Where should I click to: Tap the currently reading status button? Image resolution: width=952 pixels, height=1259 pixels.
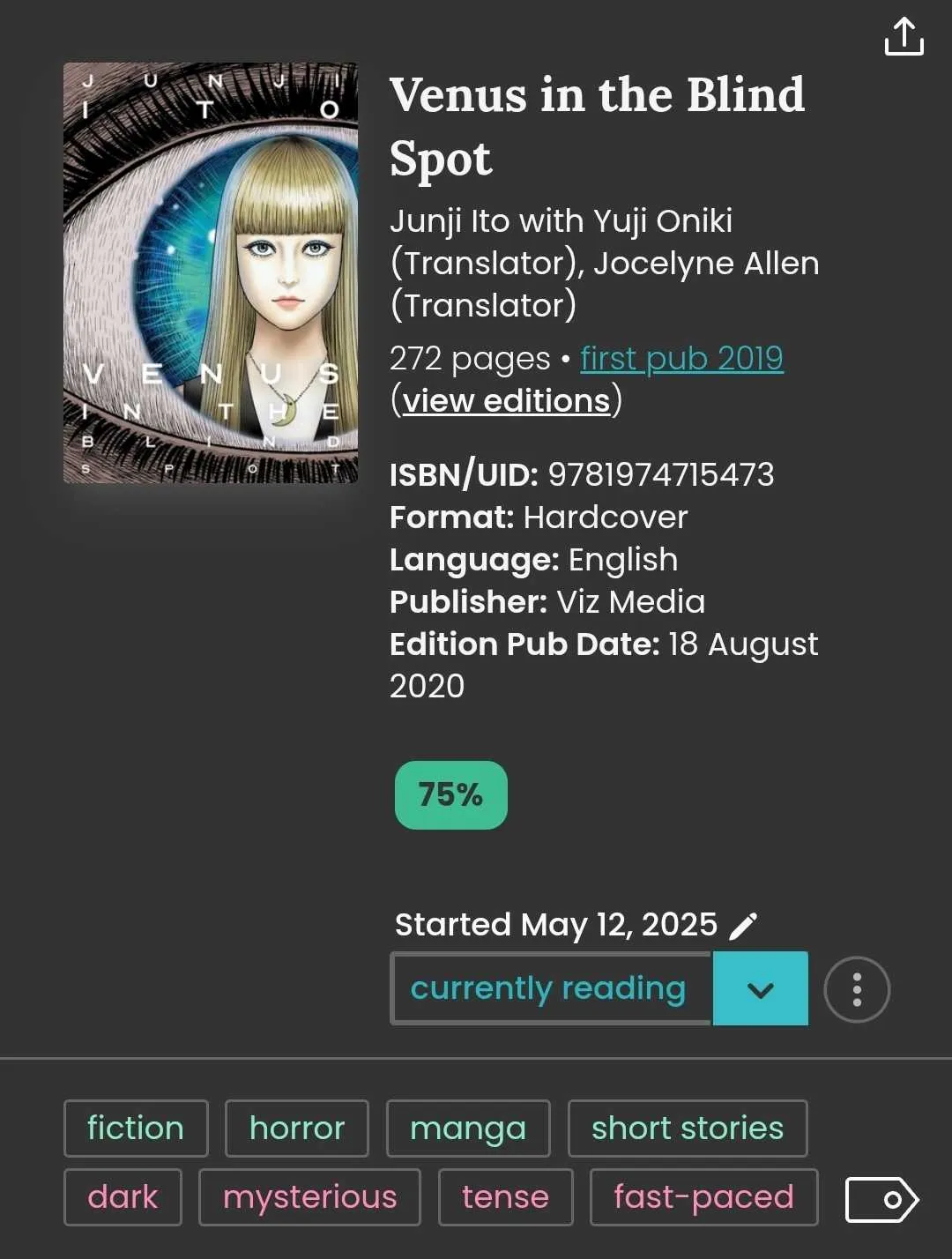coord(551,988)
